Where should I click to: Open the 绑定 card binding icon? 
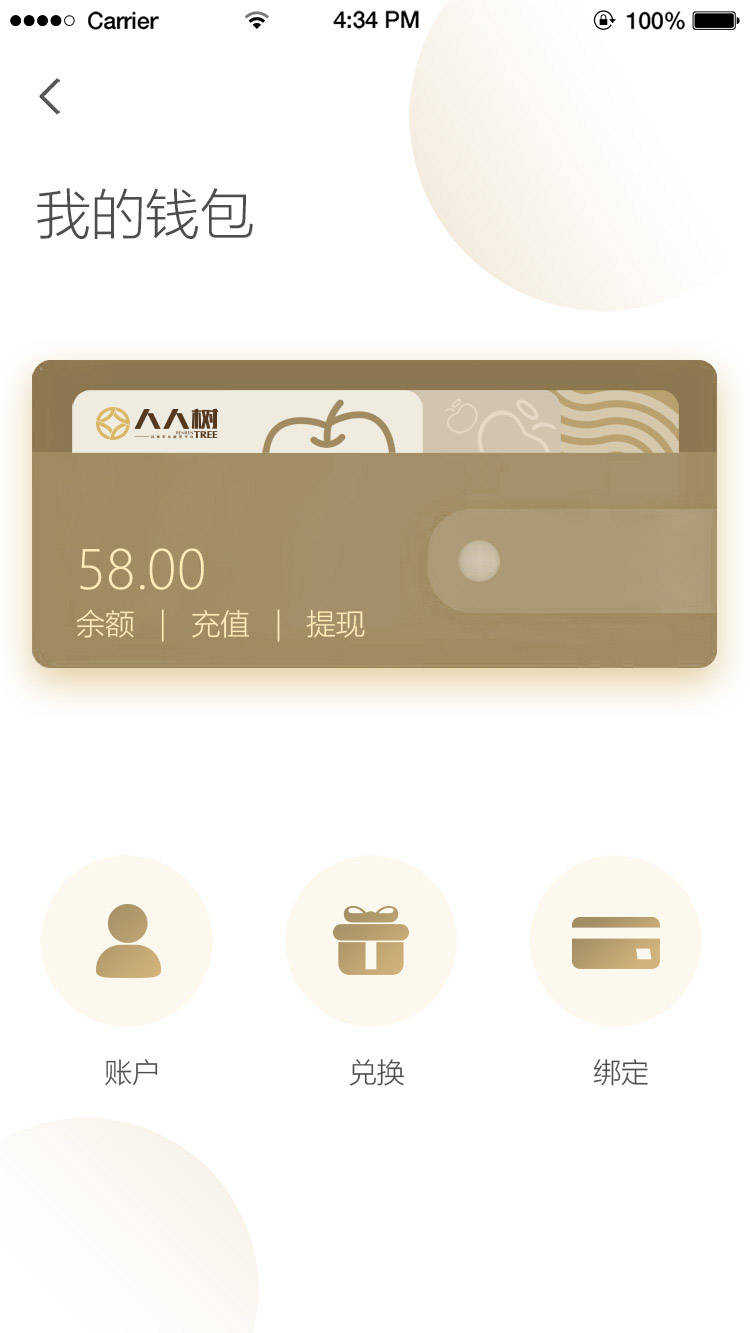coord(615,941)
